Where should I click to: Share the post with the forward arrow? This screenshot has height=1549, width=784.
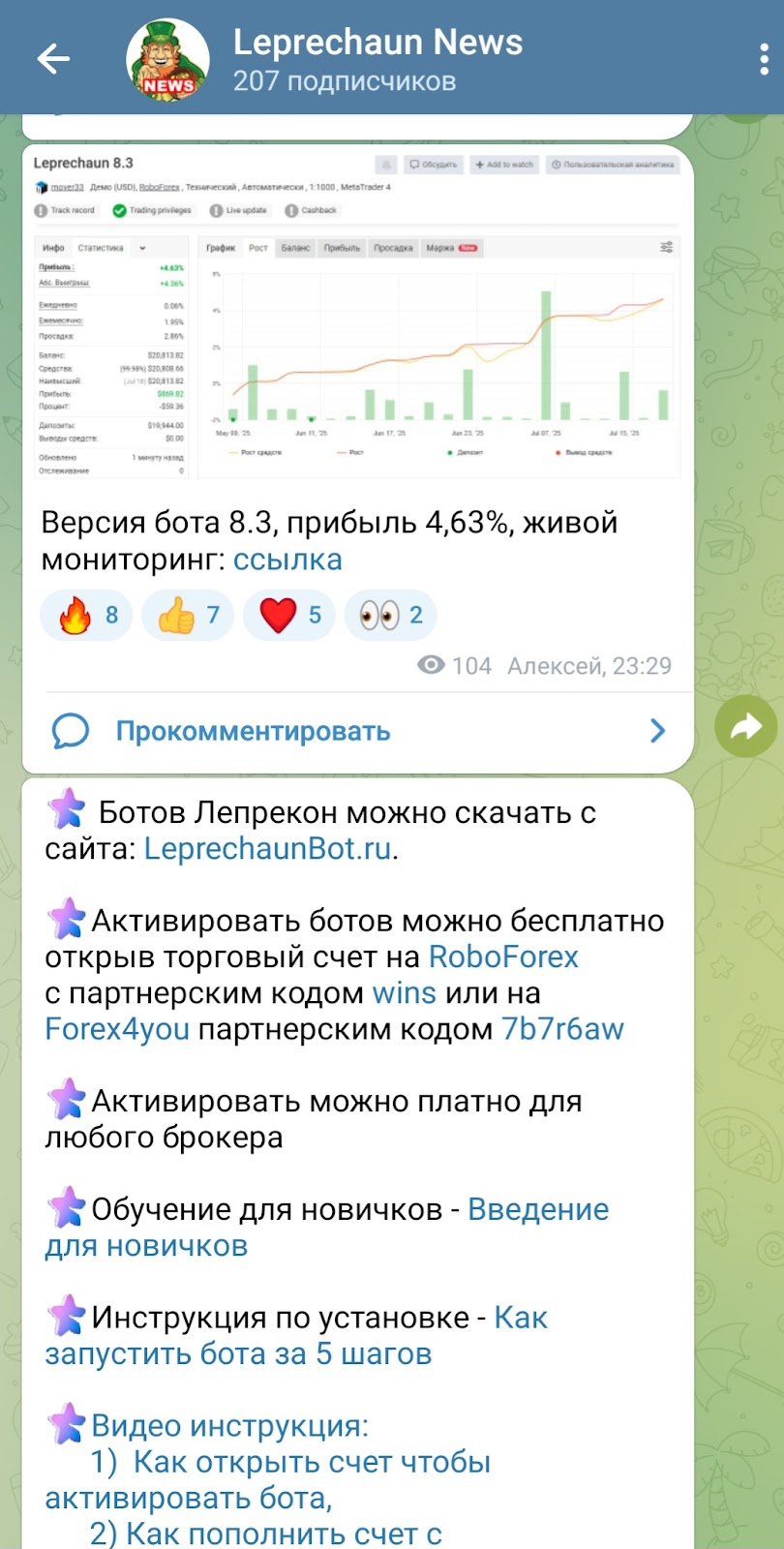click(745, 726)
